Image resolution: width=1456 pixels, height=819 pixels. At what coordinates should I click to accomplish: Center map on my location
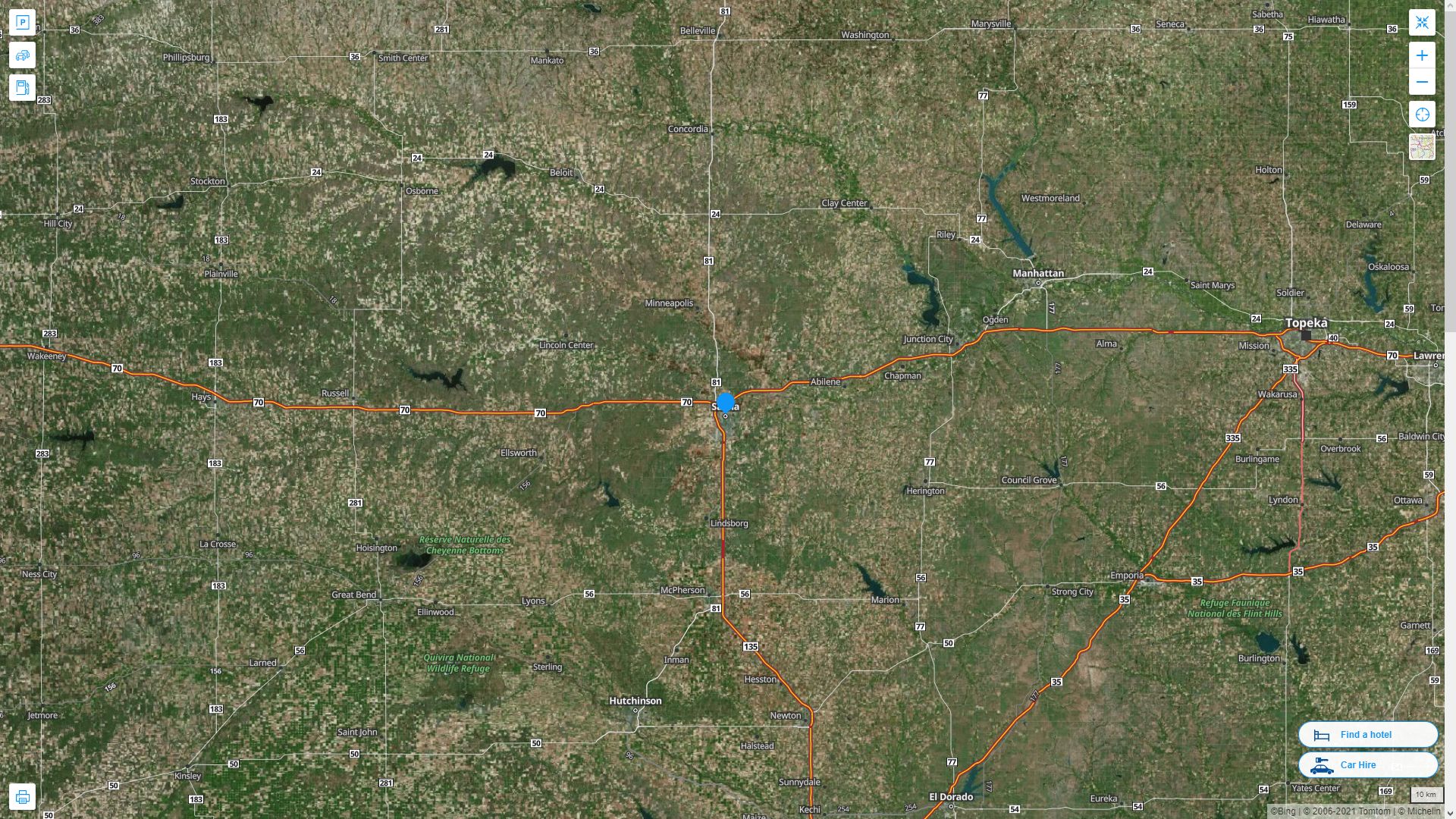(x=1422, y=115)
